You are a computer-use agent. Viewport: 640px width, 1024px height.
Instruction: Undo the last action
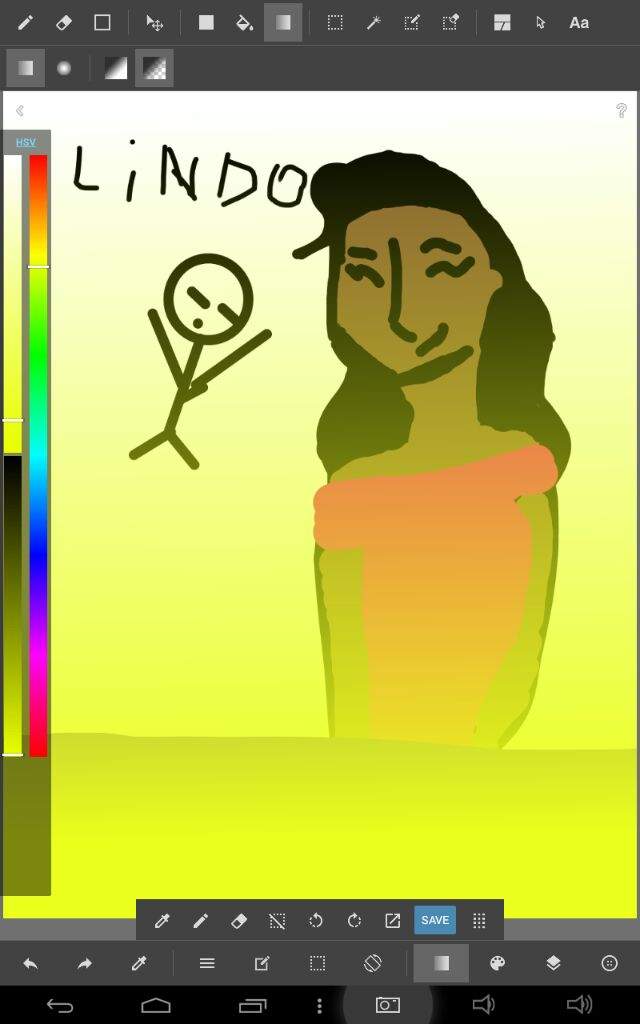[x=30, y=963]
